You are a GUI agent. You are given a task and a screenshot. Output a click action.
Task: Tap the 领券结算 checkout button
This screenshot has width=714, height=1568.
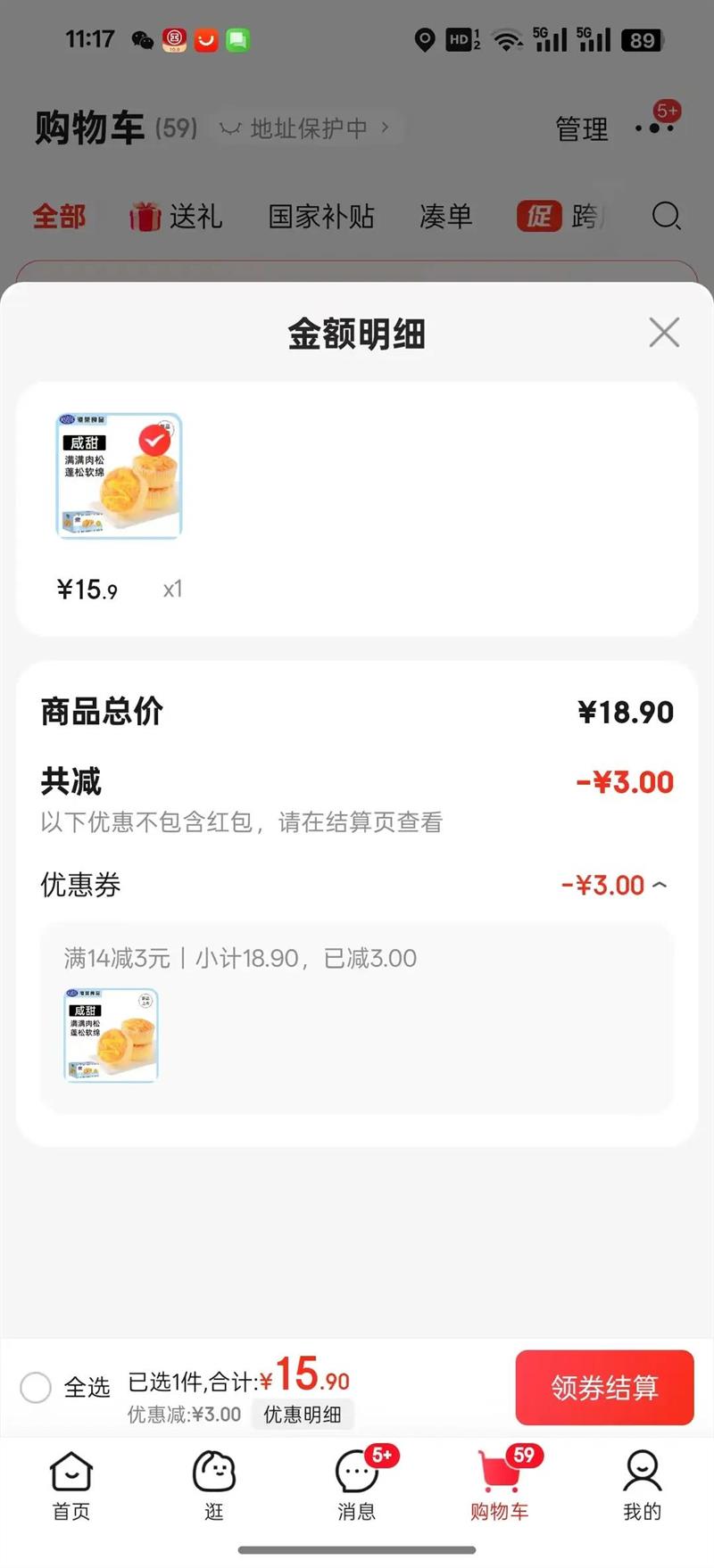pyautogui.click(x=604, y=1387)
